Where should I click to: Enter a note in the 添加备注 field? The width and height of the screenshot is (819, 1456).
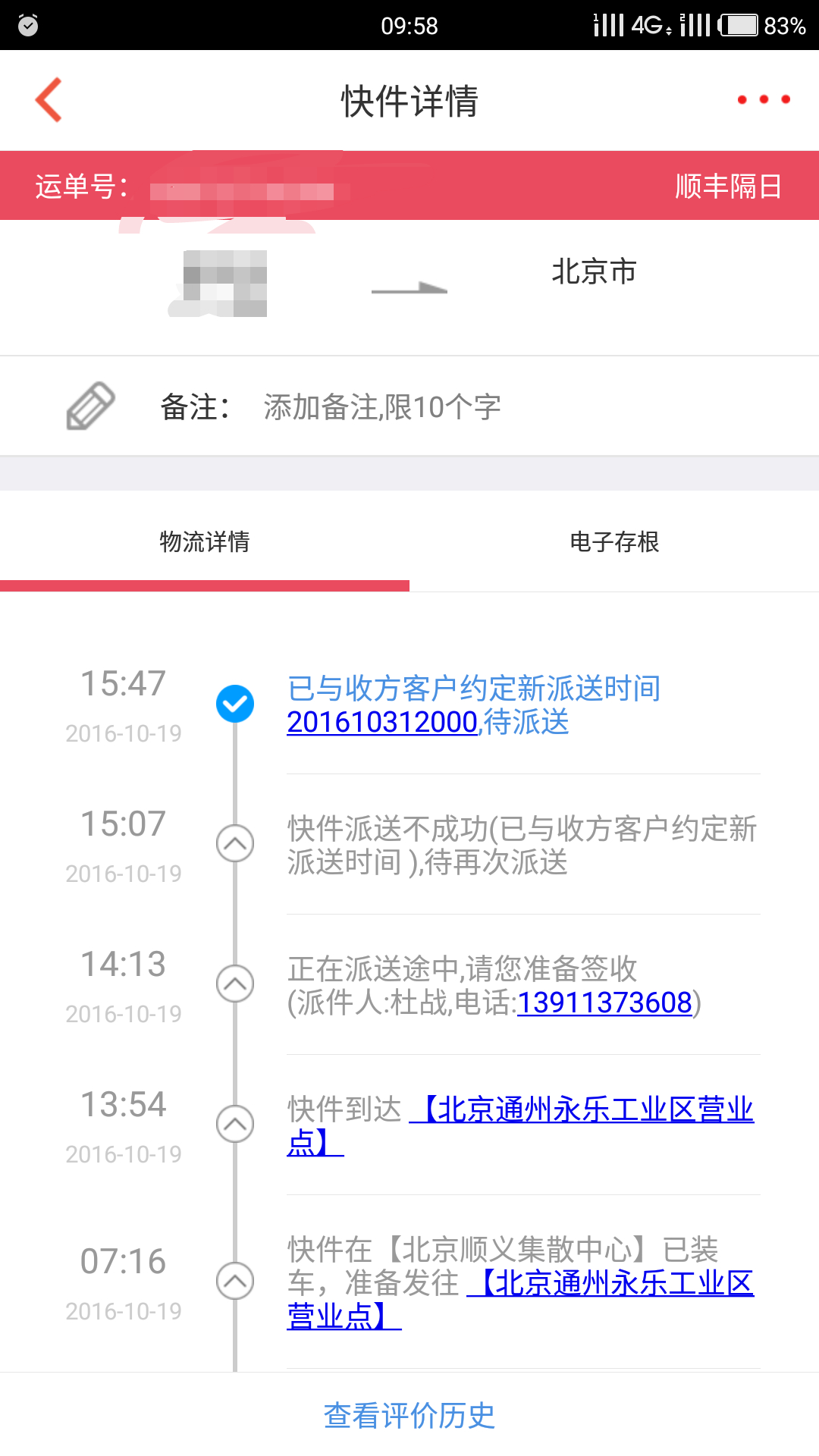coord(382,407)
